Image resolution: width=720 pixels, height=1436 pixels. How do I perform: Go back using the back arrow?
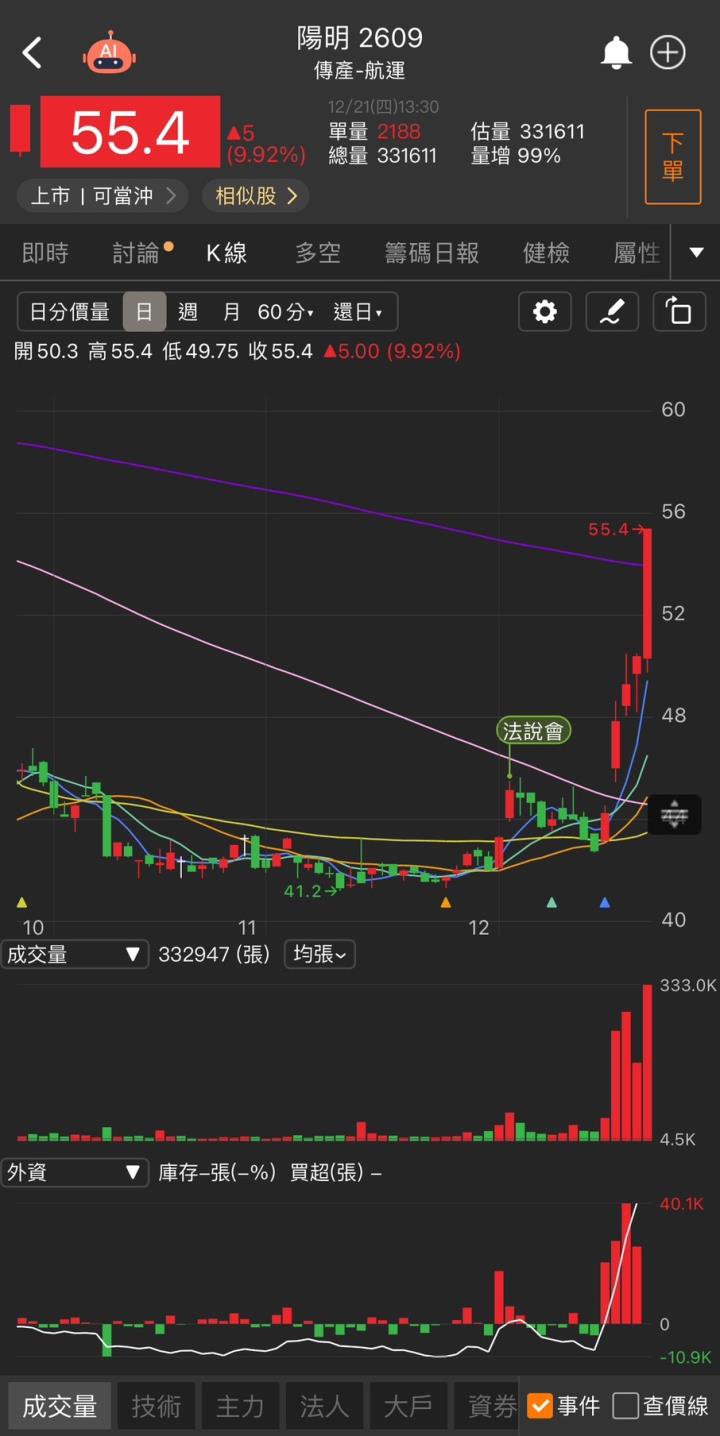32,53
